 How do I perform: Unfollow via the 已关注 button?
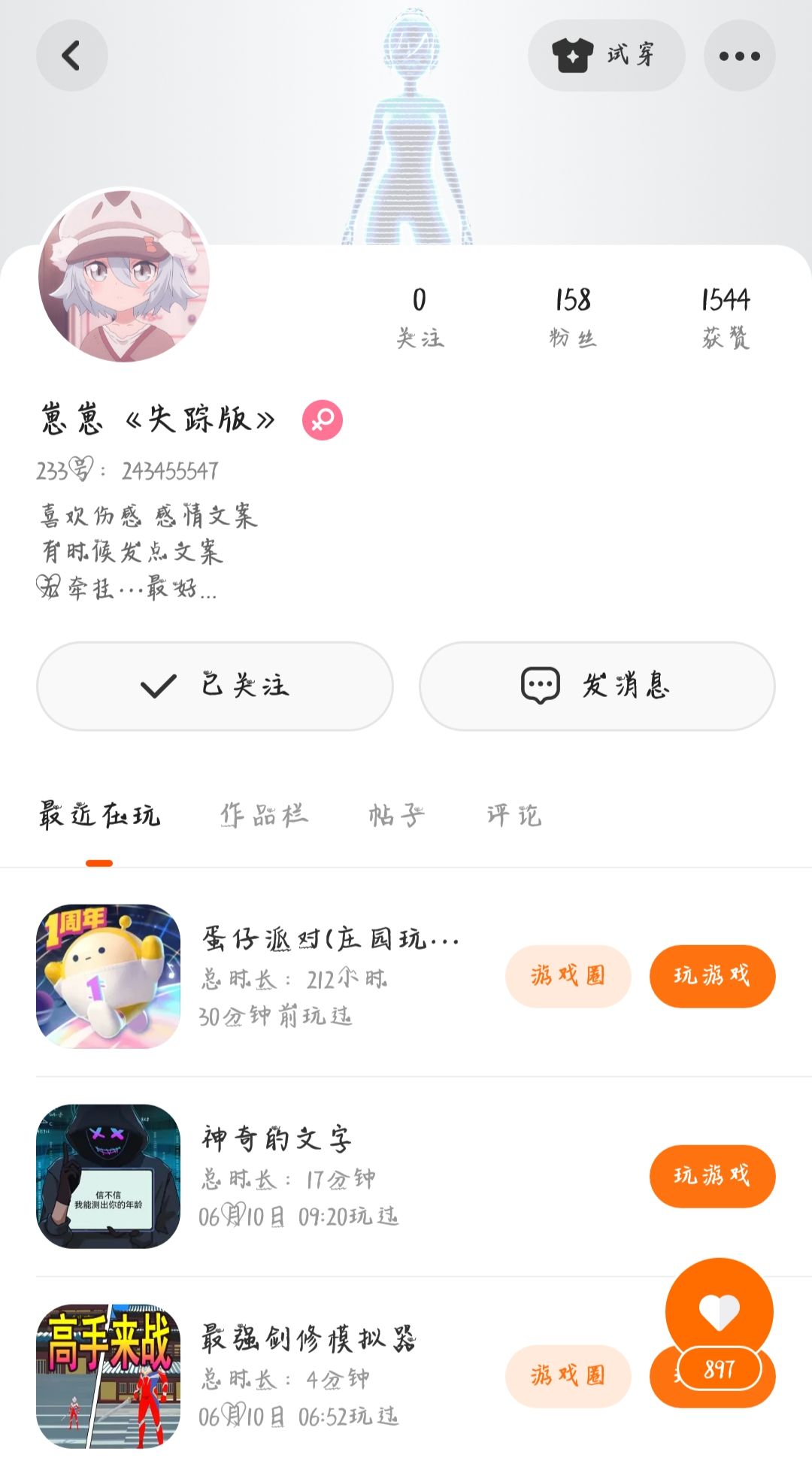click(215, 686)
